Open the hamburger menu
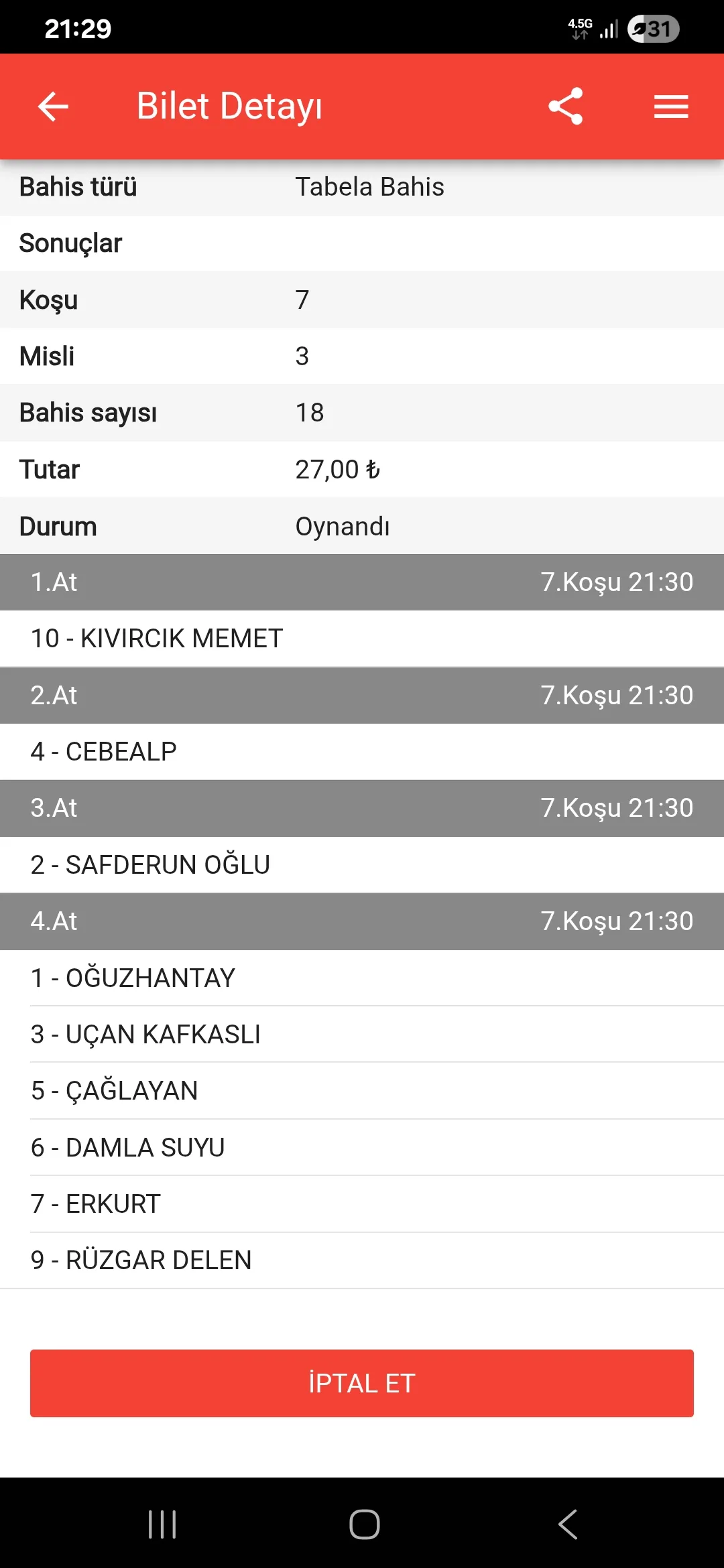 pyautogui.click(x=671, y=107)
